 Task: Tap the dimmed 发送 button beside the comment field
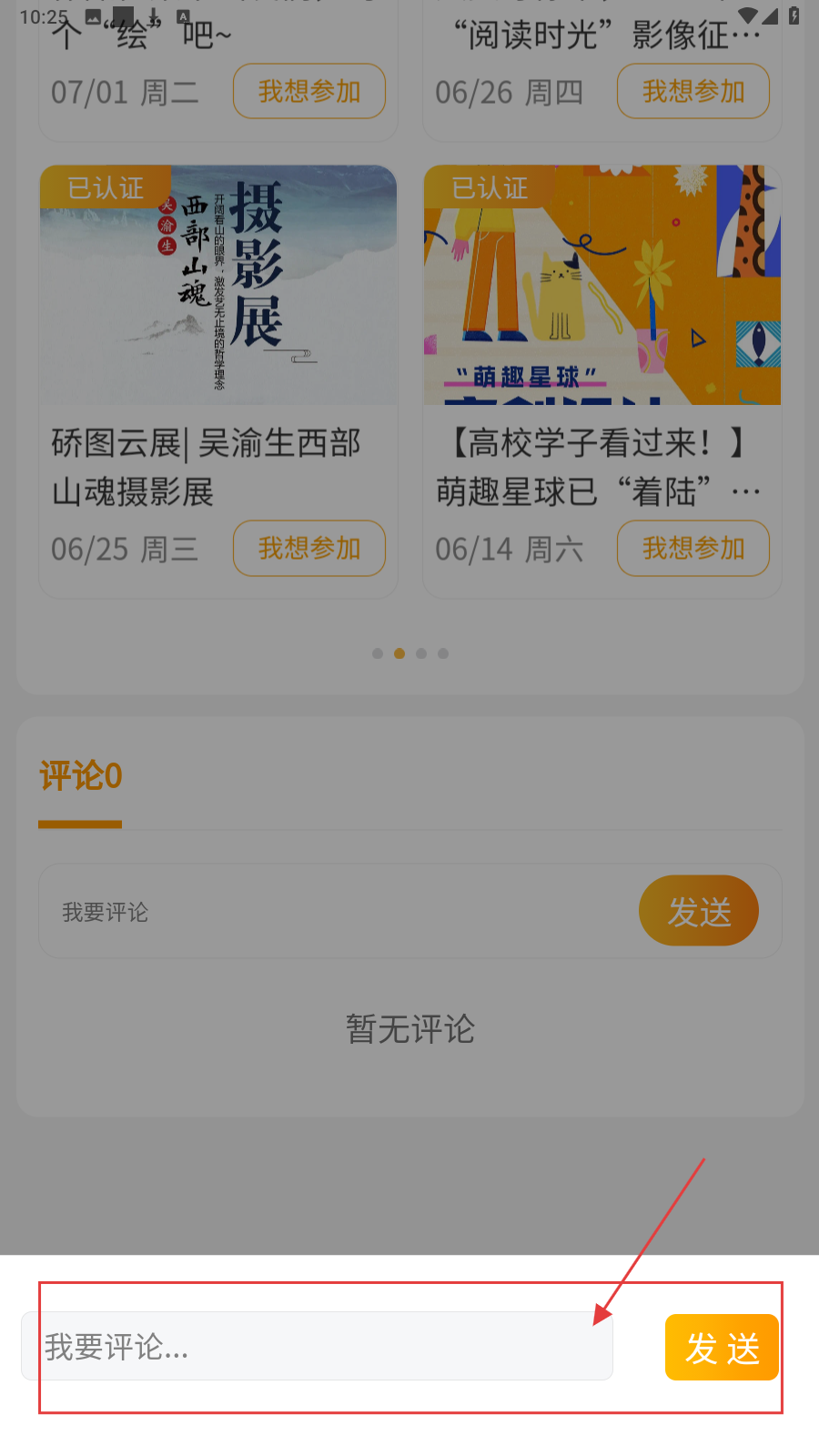coord(699,911)
